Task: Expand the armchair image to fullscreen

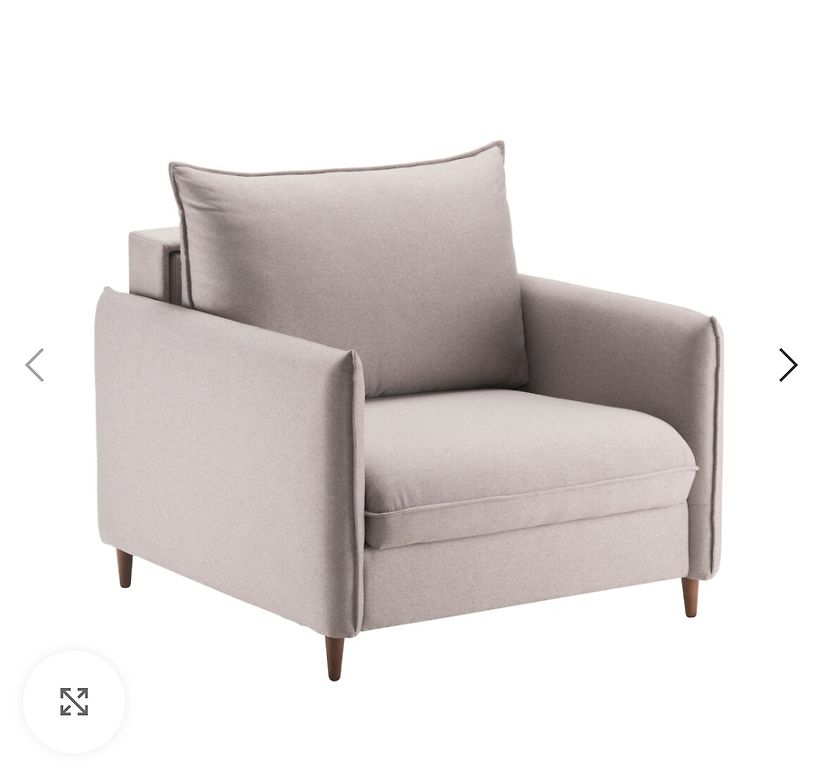Action: tap(74, 702)
